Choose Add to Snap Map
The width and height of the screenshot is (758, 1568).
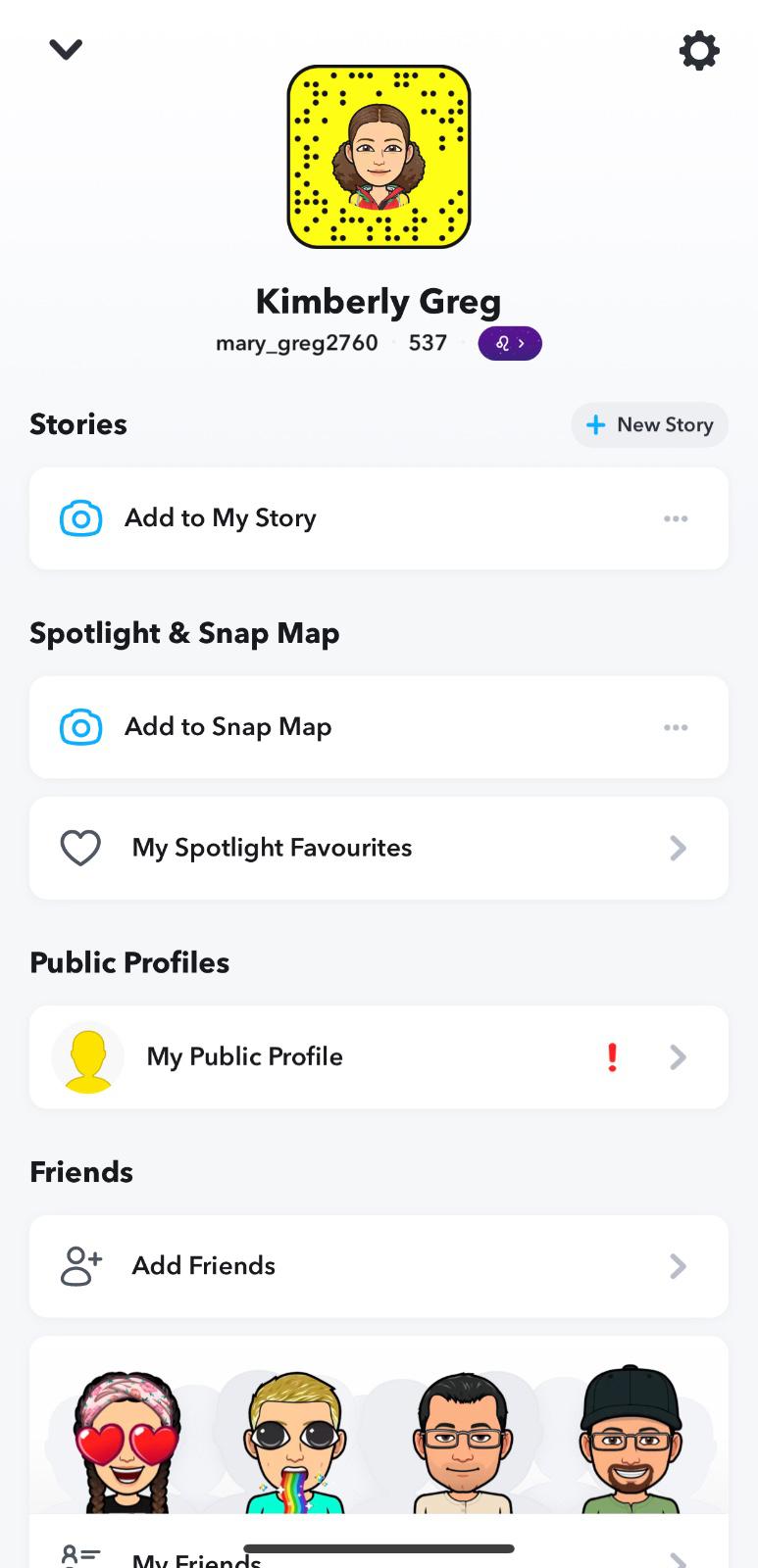click(227, 727)
